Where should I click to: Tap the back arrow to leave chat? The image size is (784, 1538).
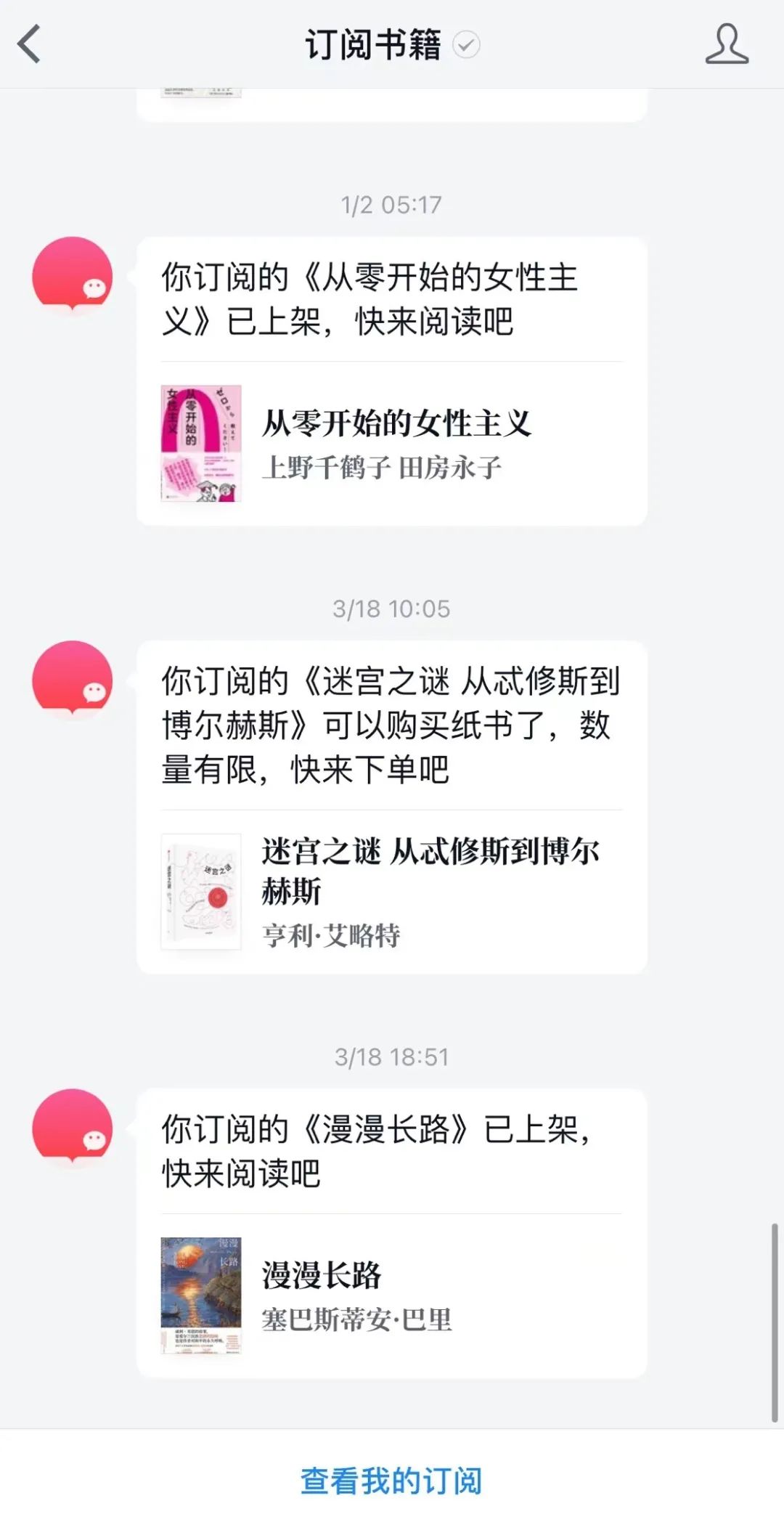coord(28,44)
